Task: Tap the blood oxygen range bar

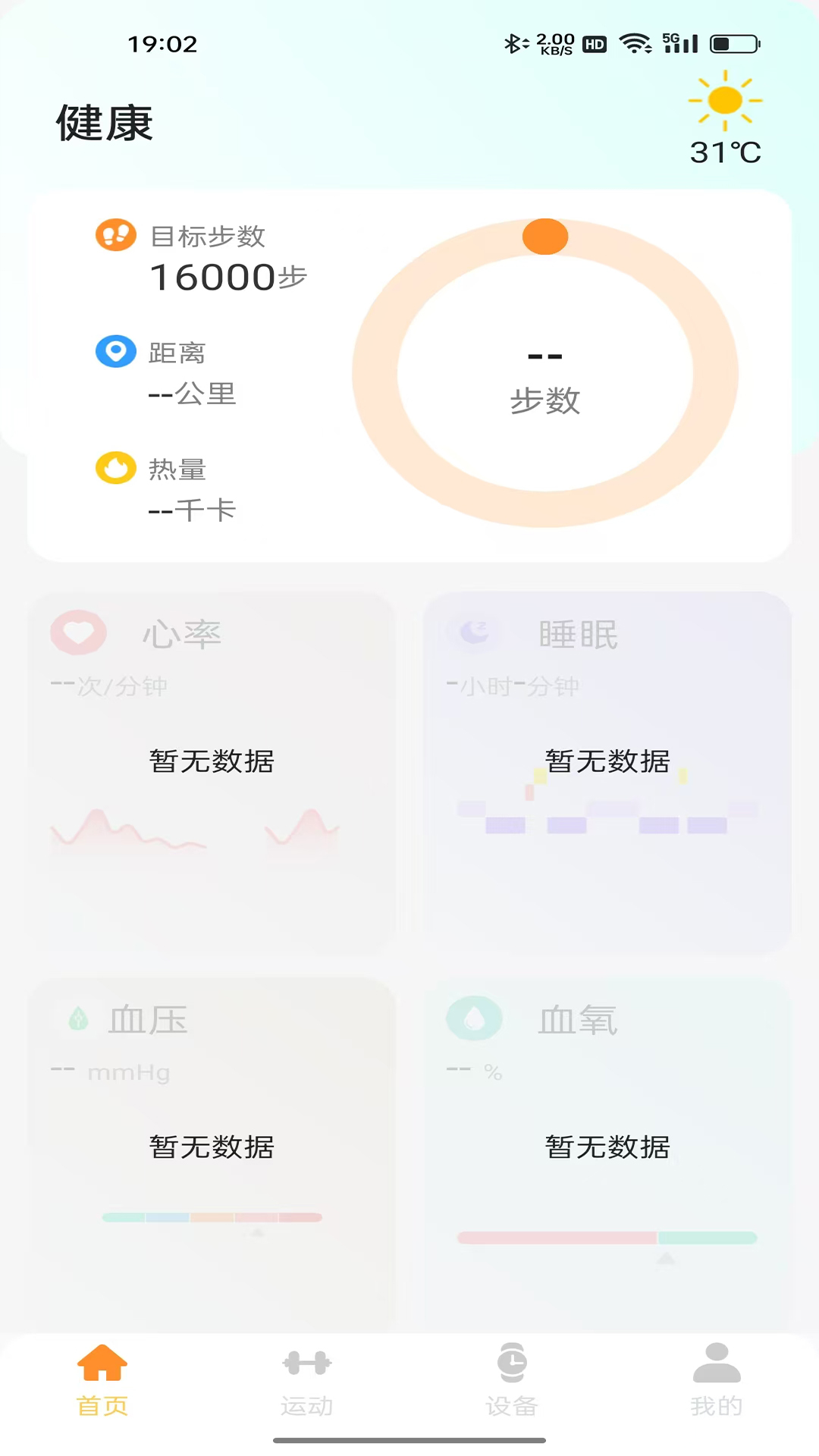Action: tap(607, 1235)
